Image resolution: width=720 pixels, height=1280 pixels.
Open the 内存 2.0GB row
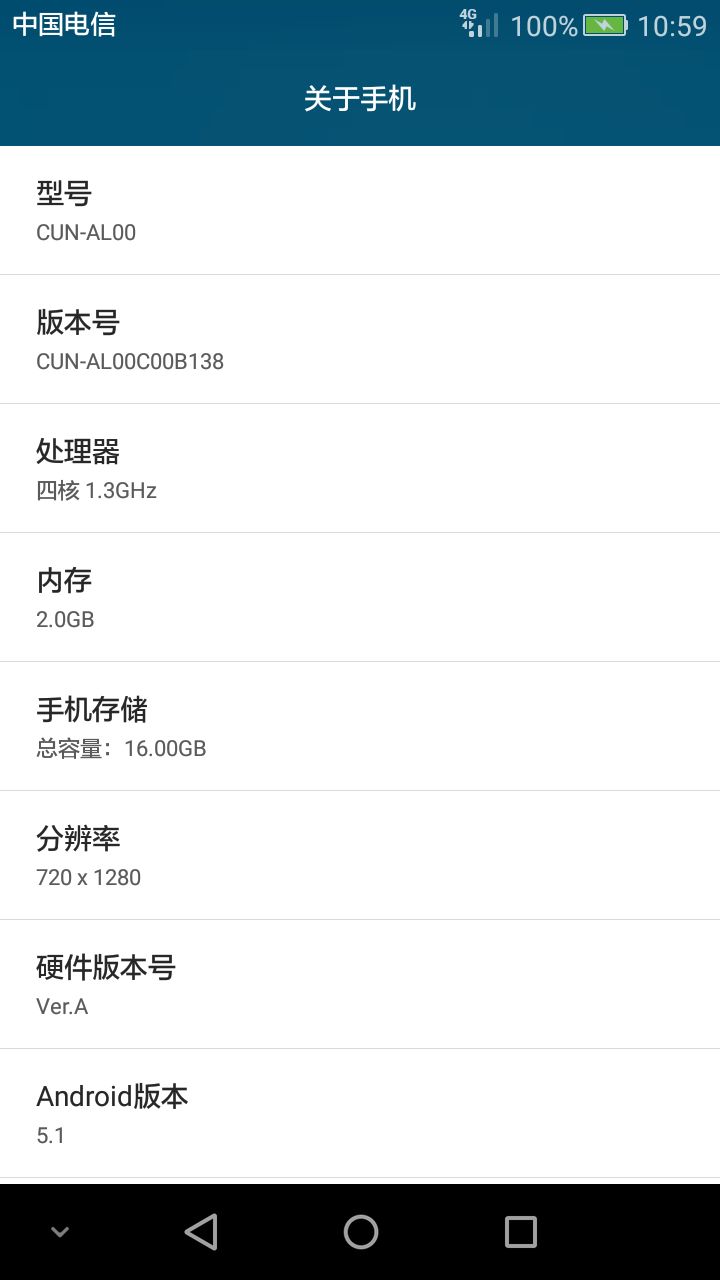(360, 597)
